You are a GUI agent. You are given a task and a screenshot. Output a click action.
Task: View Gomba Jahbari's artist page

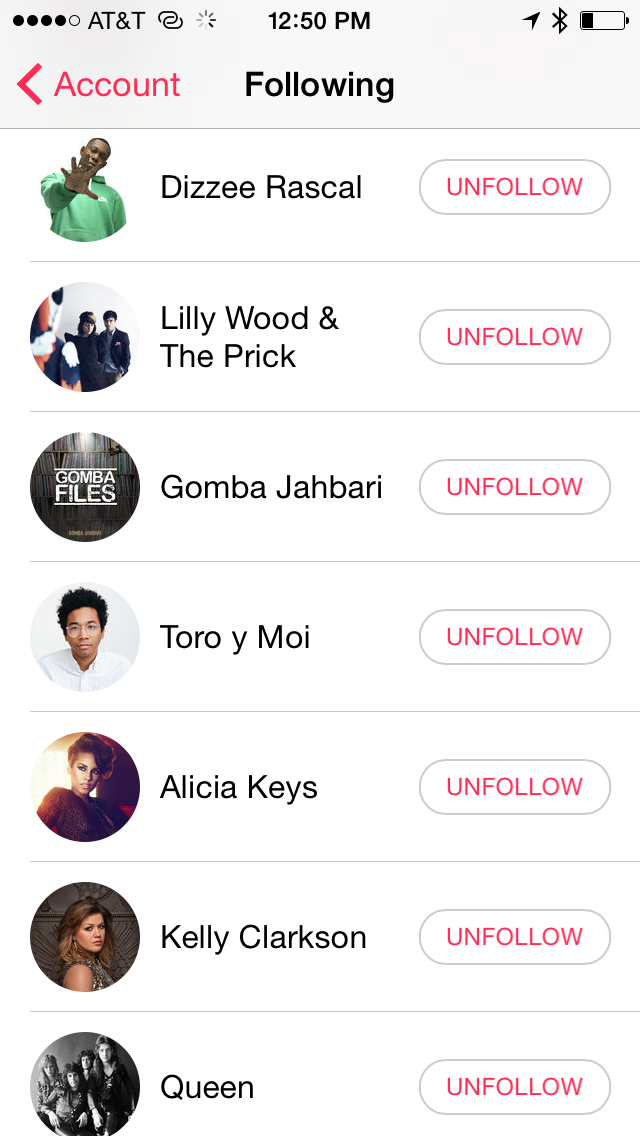coord(271,487)
